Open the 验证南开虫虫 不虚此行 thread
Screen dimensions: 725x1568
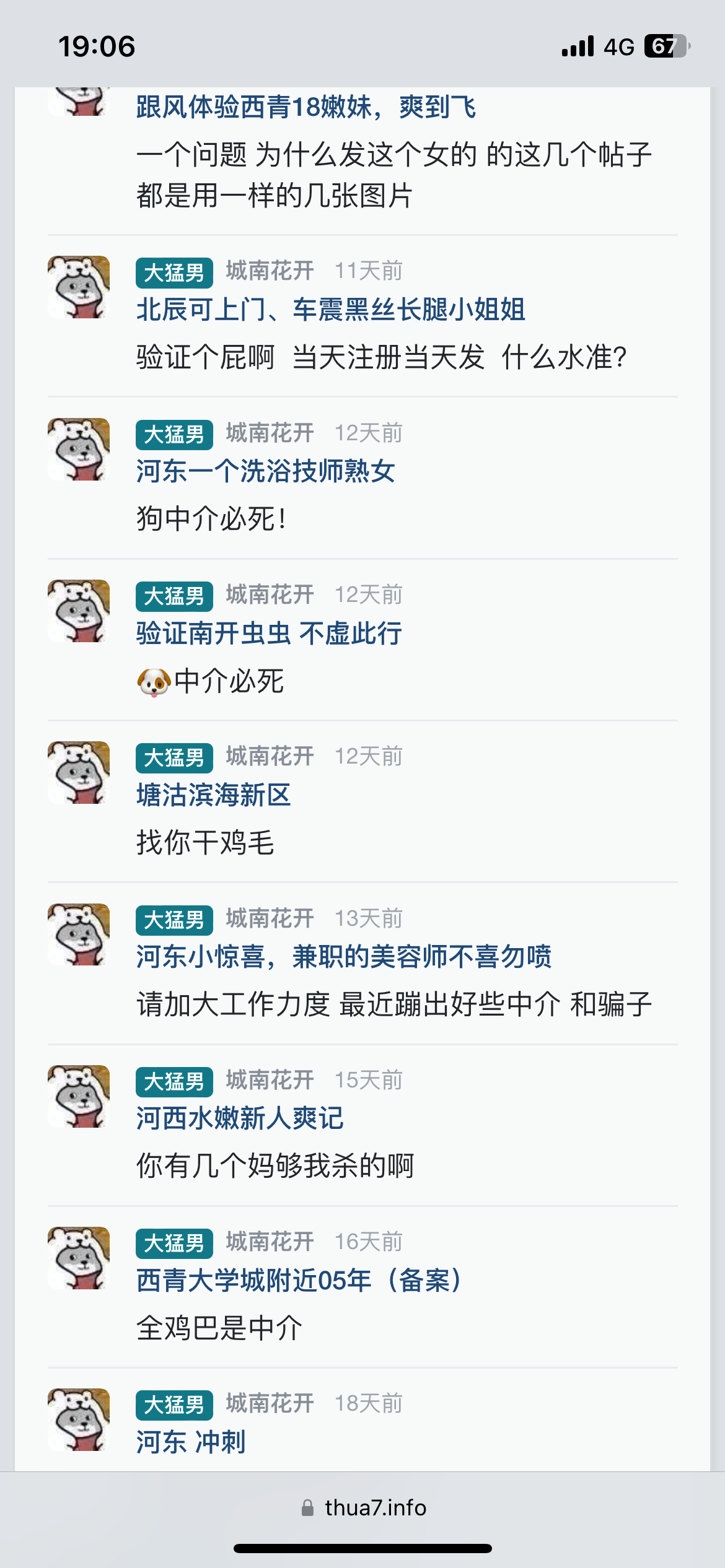click(269, 634)
